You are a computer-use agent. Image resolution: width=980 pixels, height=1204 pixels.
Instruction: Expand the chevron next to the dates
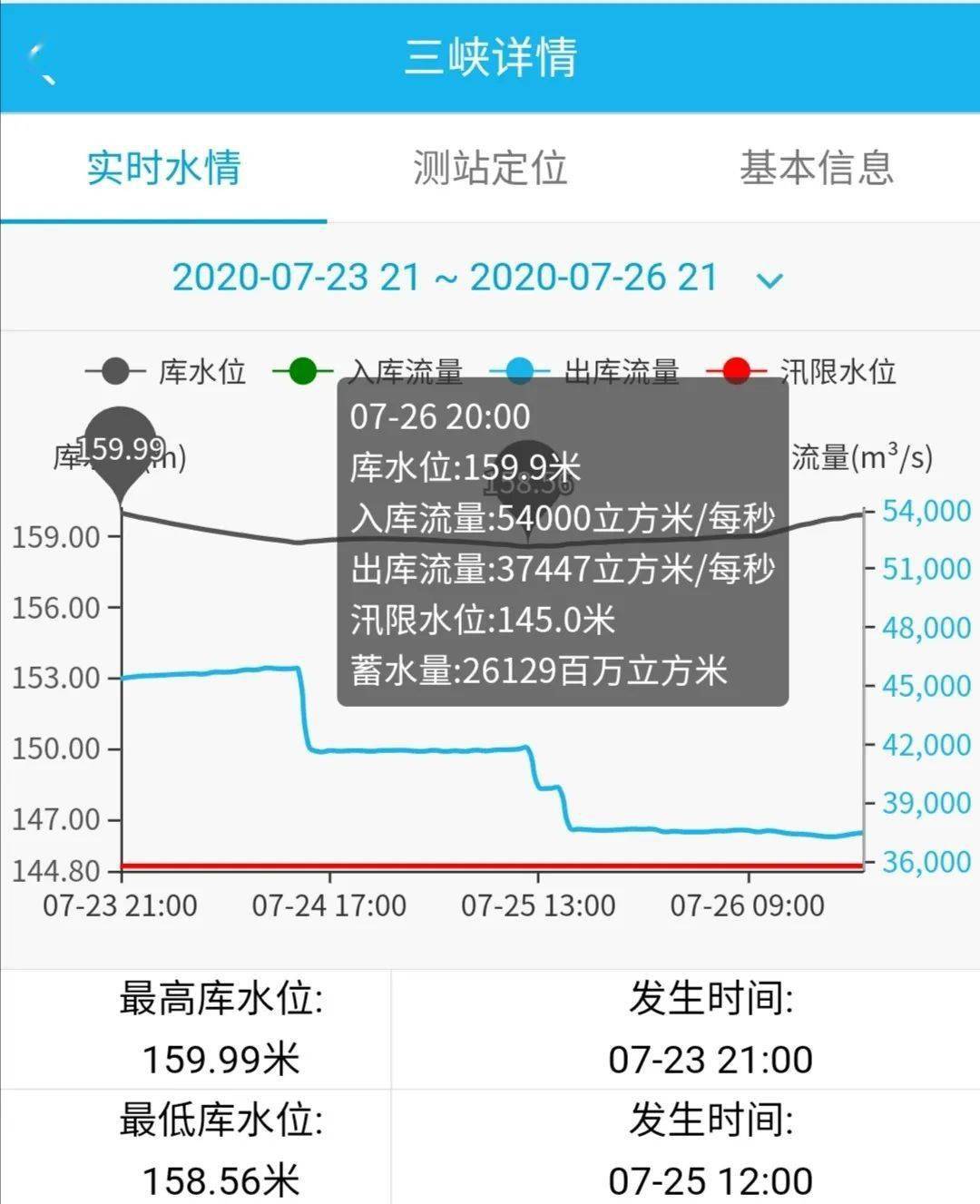click(770, 279)
